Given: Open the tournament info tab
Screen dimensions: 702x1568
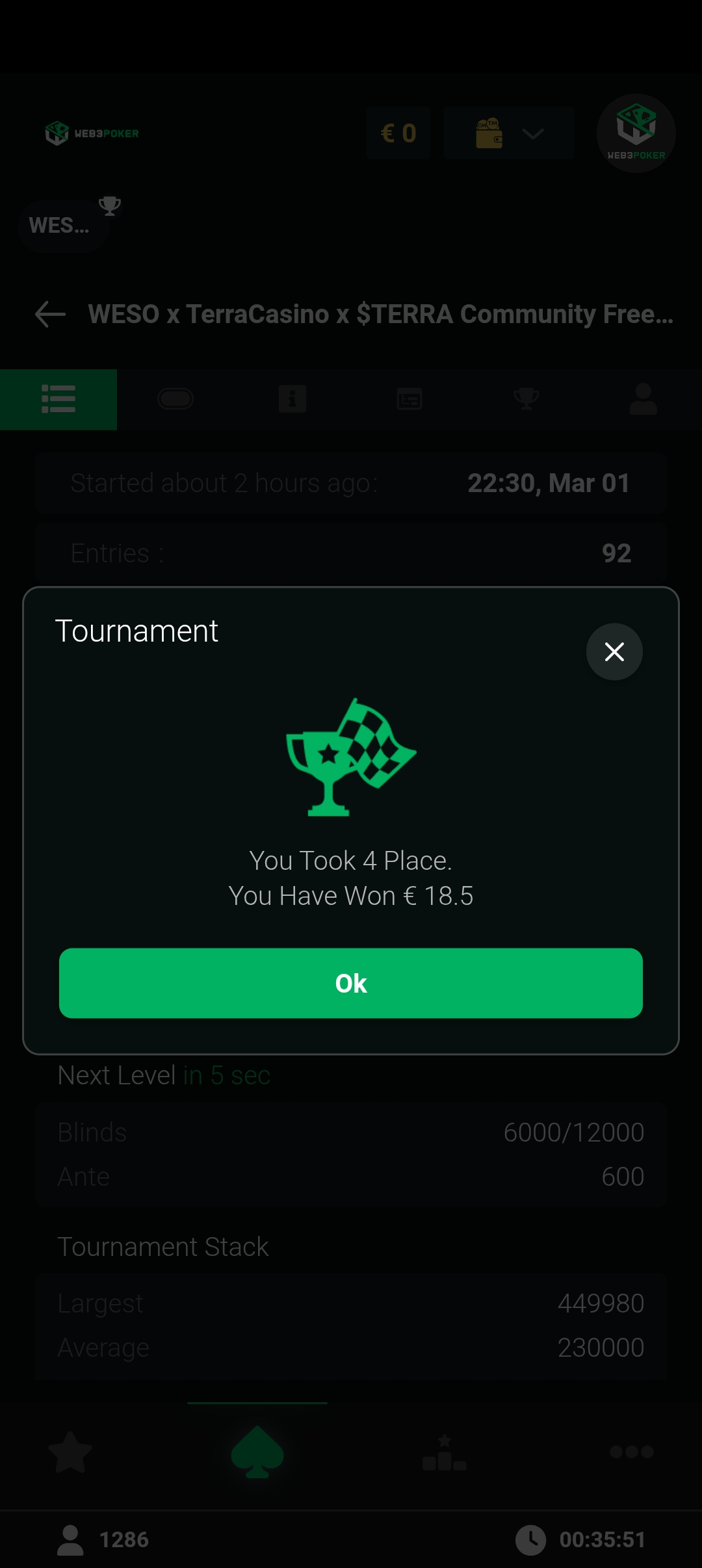Looking at the screenshot, I should [292, 399].
